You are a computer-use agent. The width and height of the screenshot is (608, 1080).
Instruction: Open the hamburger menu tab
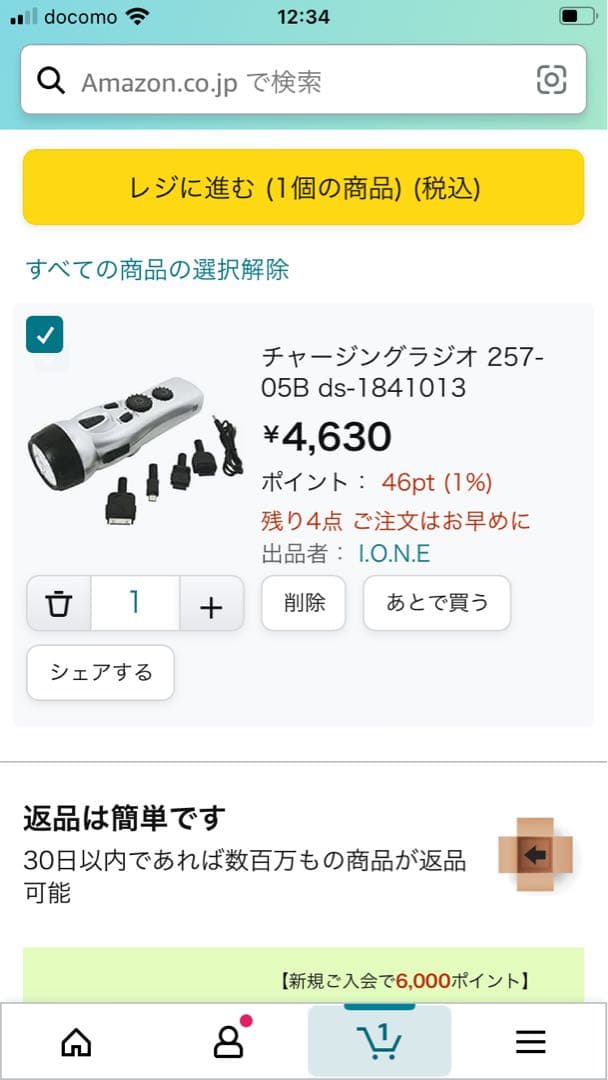click(531, 1042)
